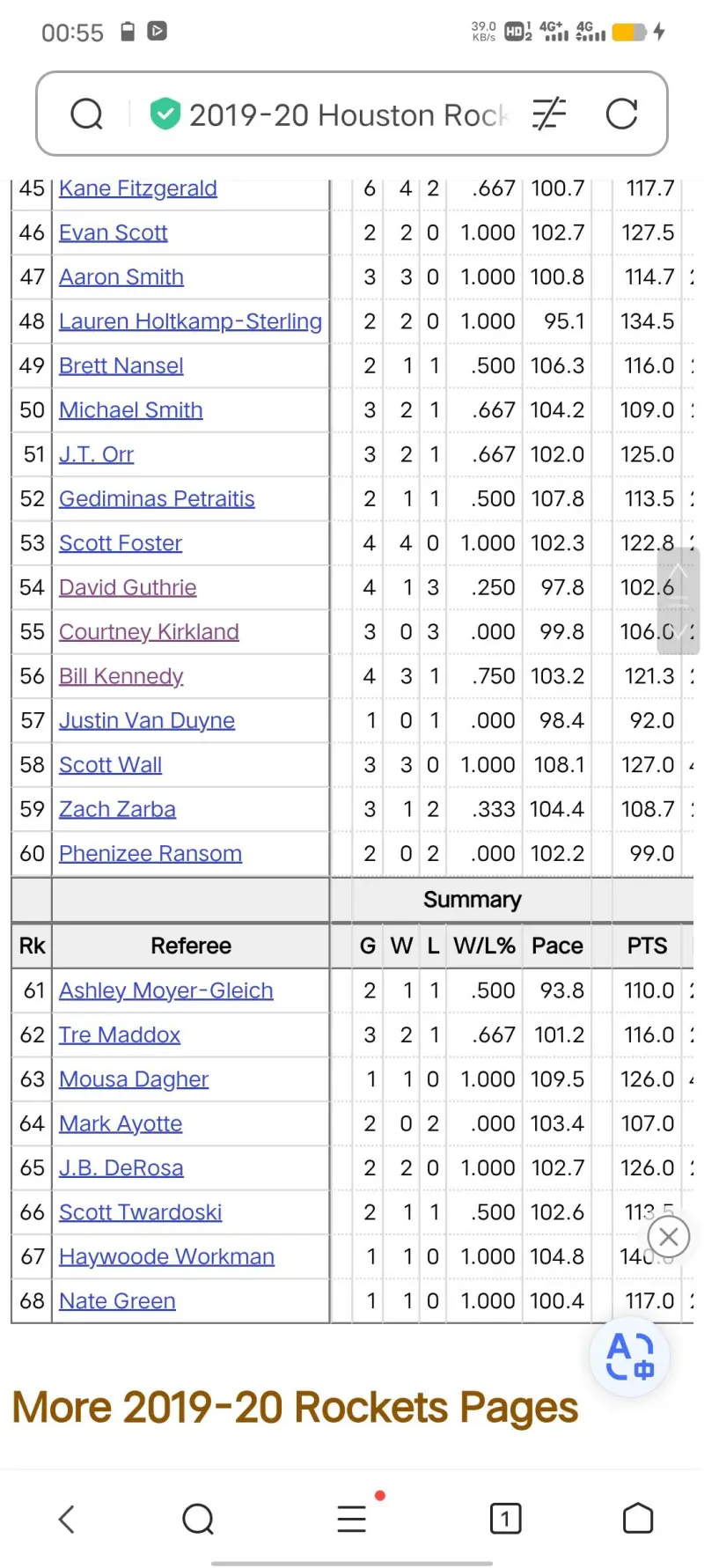Open the page settings sliders icon
The width and height of the screenshot is (704, 1568).
point(549,114)
